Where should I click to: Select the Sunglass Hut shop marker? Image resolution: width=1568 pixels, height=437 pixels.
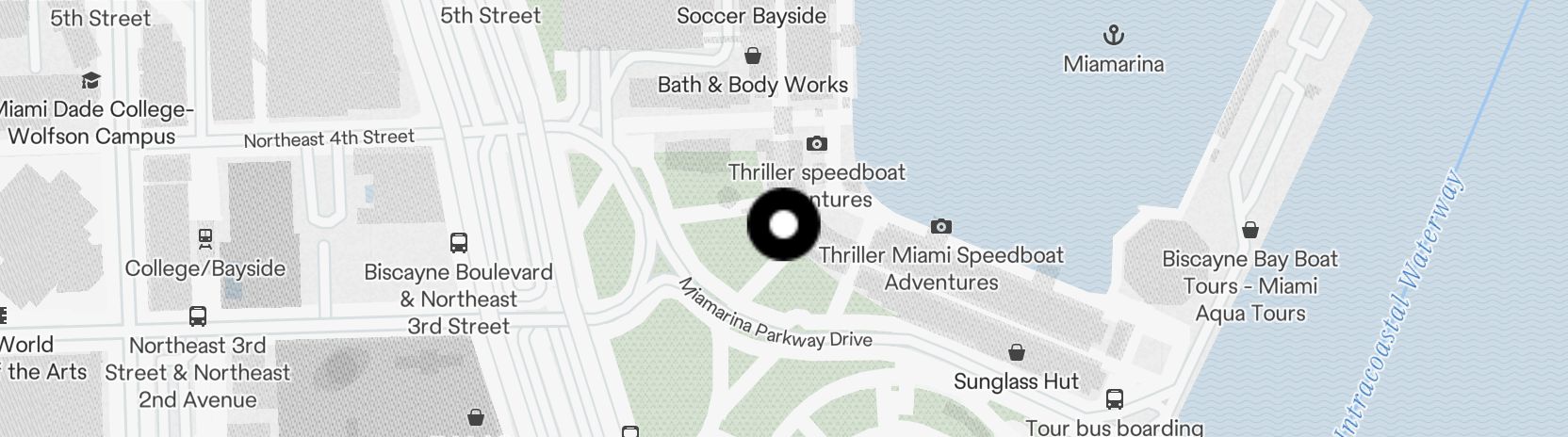tap(1017, 353)
